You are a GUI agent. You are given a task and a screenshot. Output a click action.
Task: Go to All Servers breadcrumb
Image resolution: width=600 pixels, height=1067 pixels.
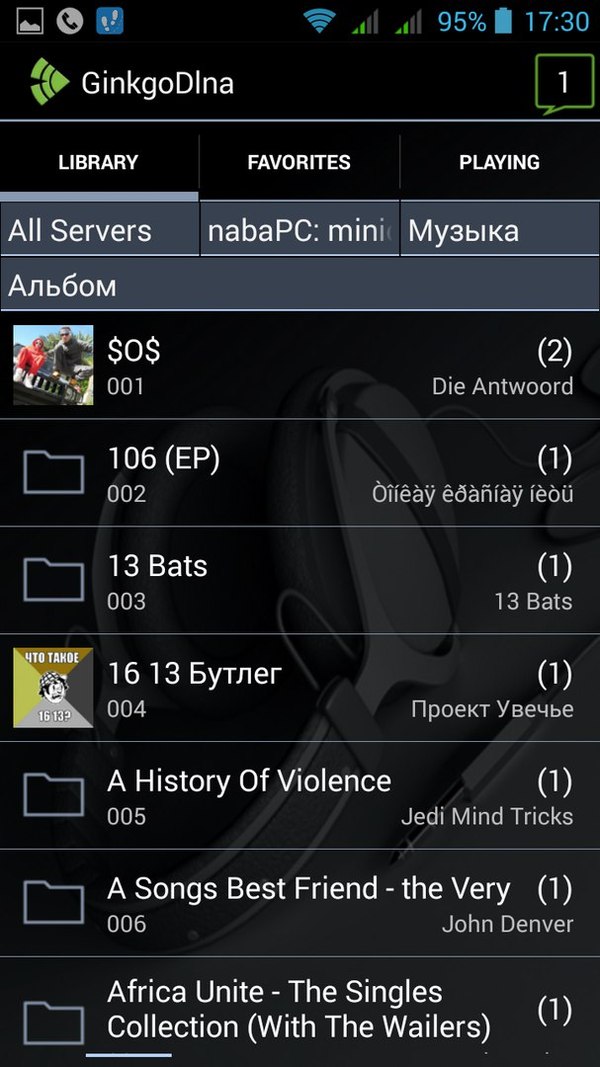(x=98, y=231)
